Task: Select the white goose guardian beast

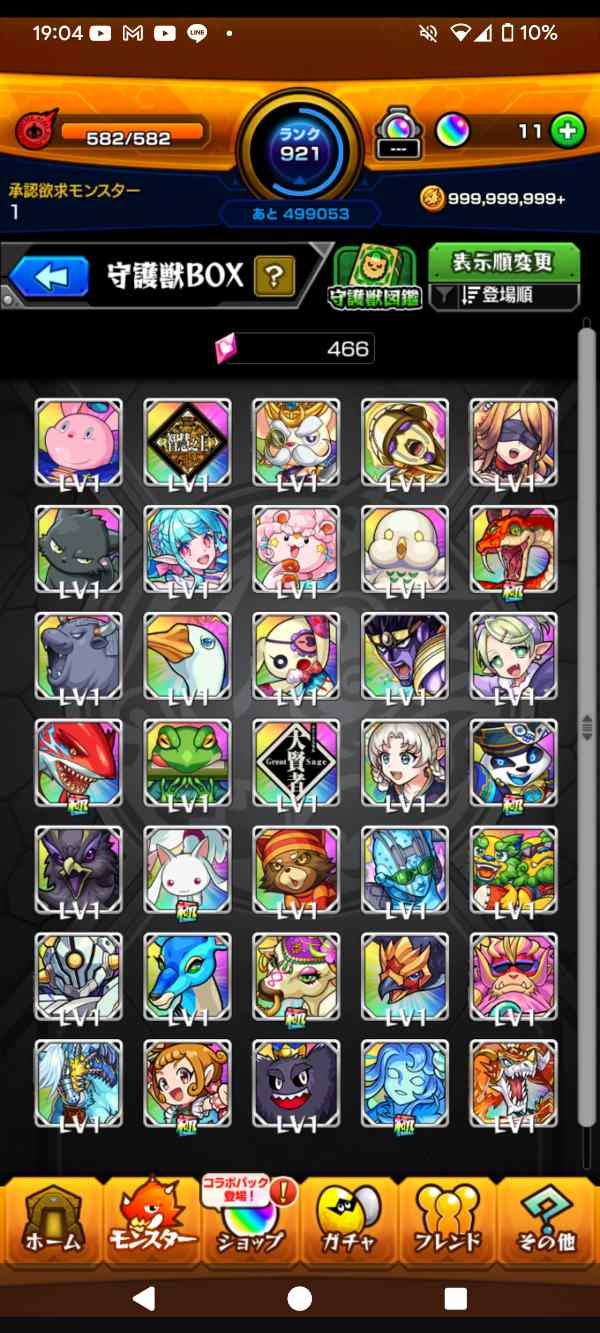Action: [x=187, y=656]
